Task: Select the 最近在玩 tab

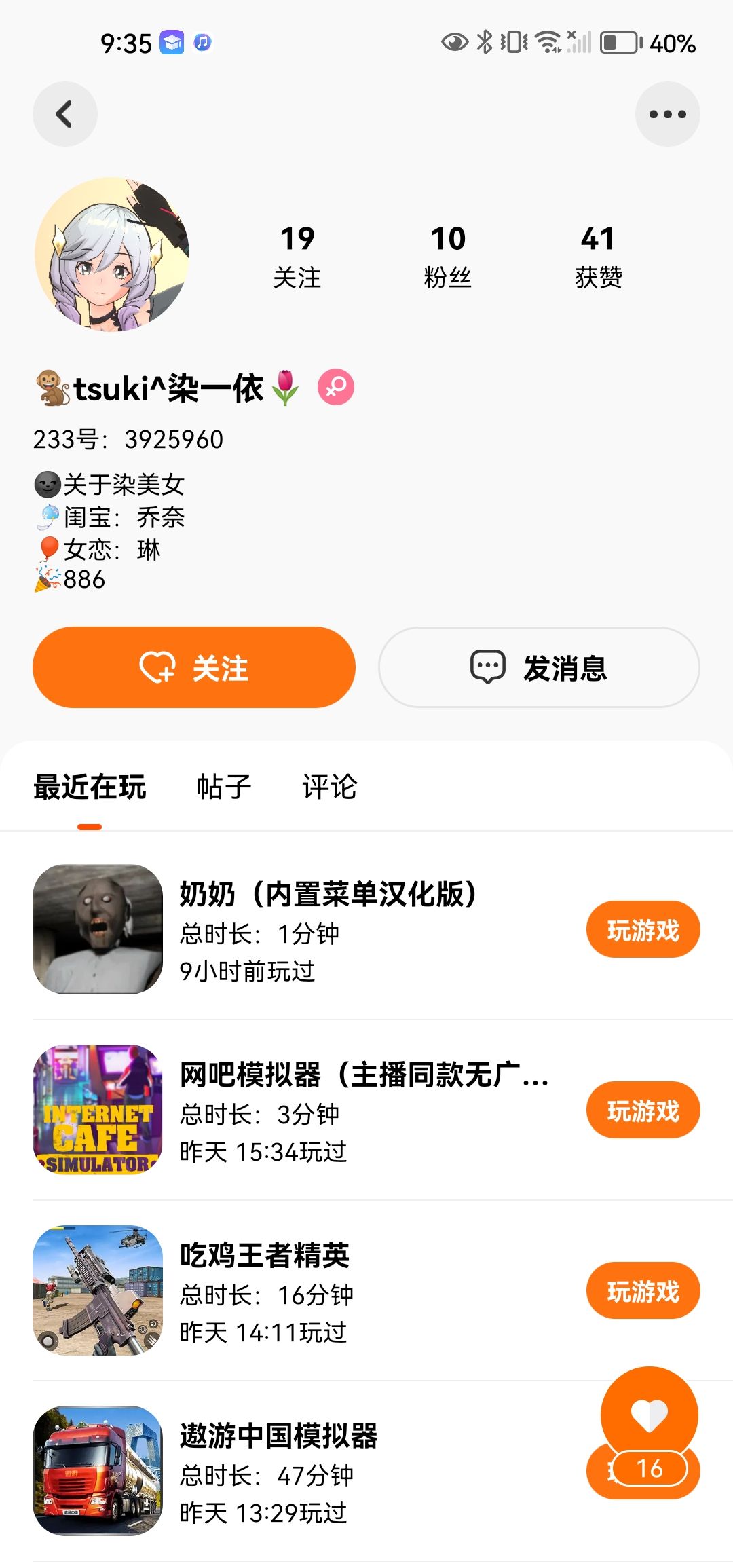Action: [x=90, y=787]
